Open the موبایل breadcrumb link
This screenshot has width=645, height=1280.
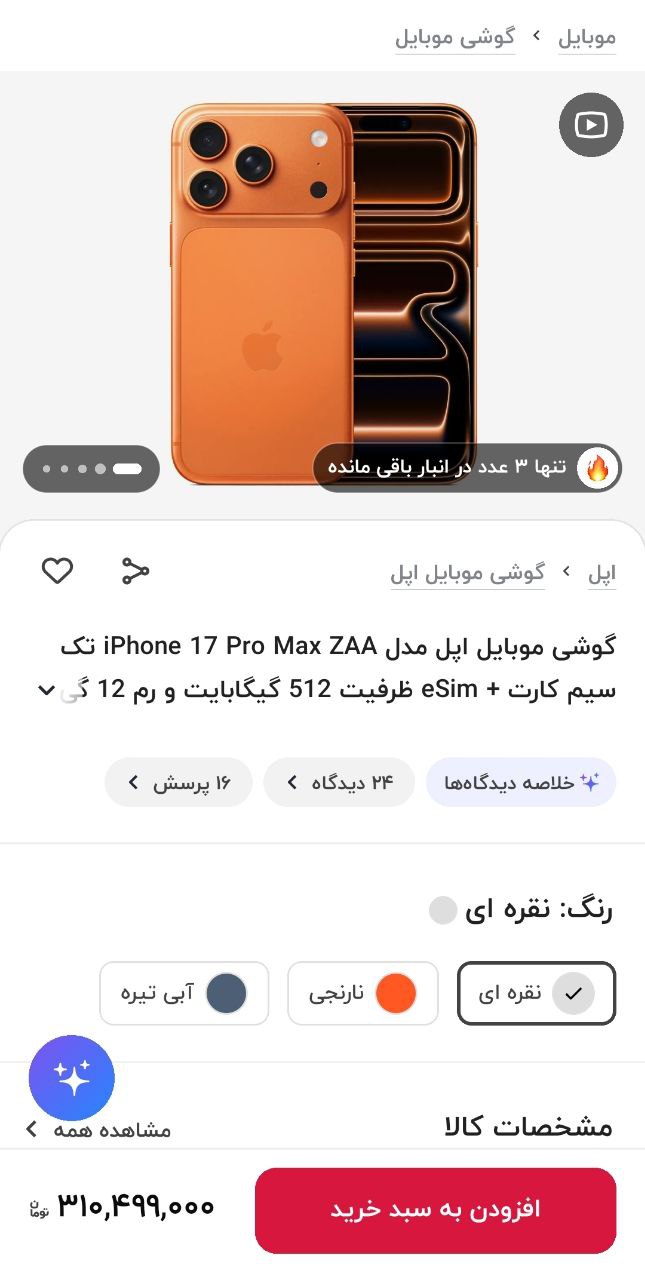(x=586, y=38)
